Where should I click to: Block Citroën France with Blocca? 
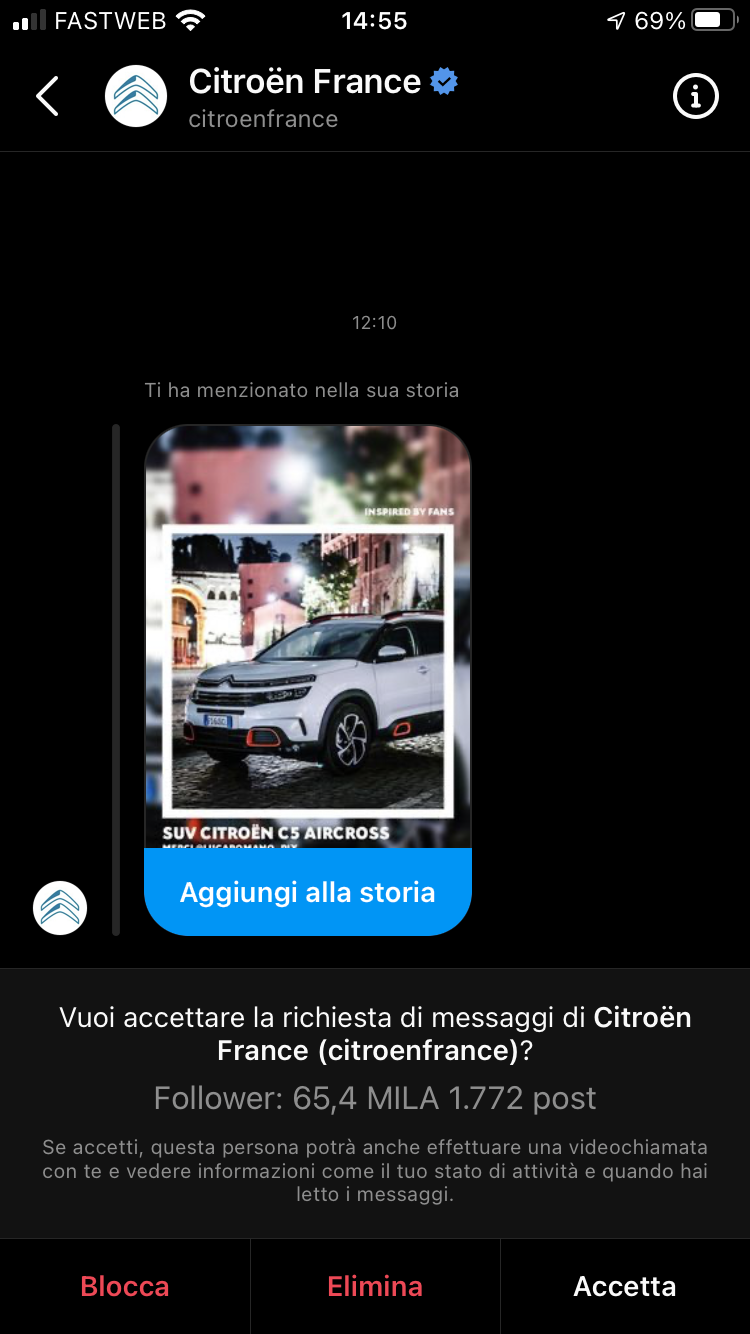point(125,1286)
